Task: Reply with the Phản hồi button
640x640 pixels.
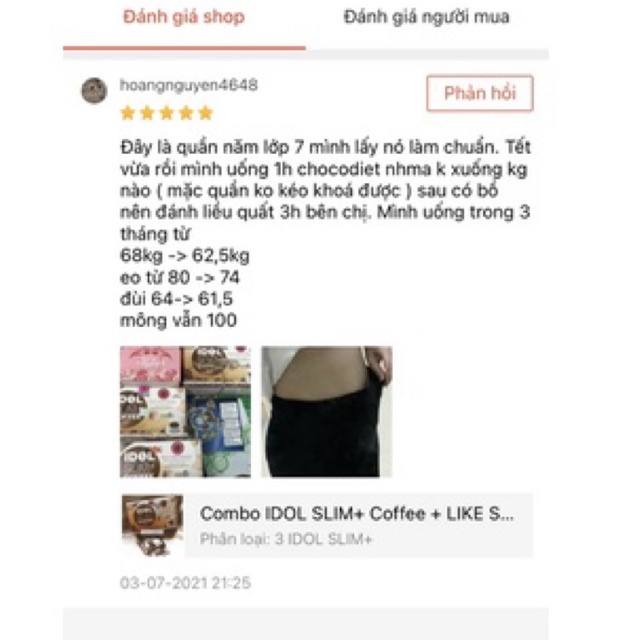Action: [479, 94]
